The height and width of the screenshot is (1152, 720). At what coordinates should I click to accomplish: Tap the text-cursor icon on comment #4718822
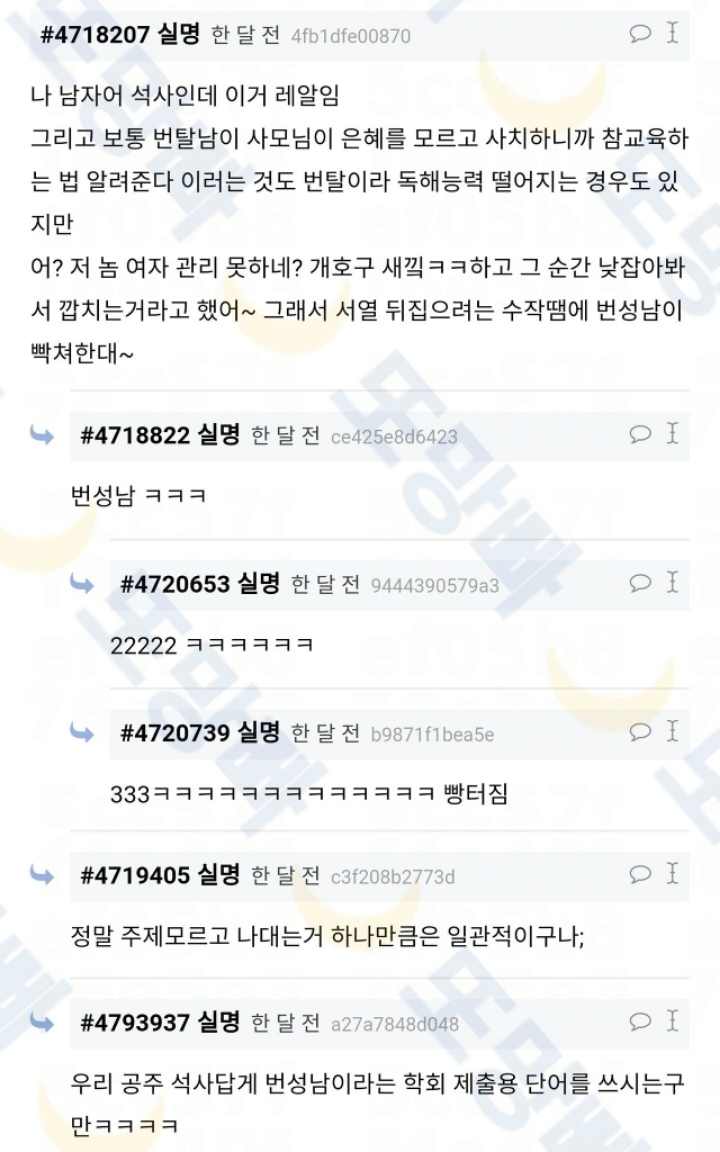(x=672, y=433)
